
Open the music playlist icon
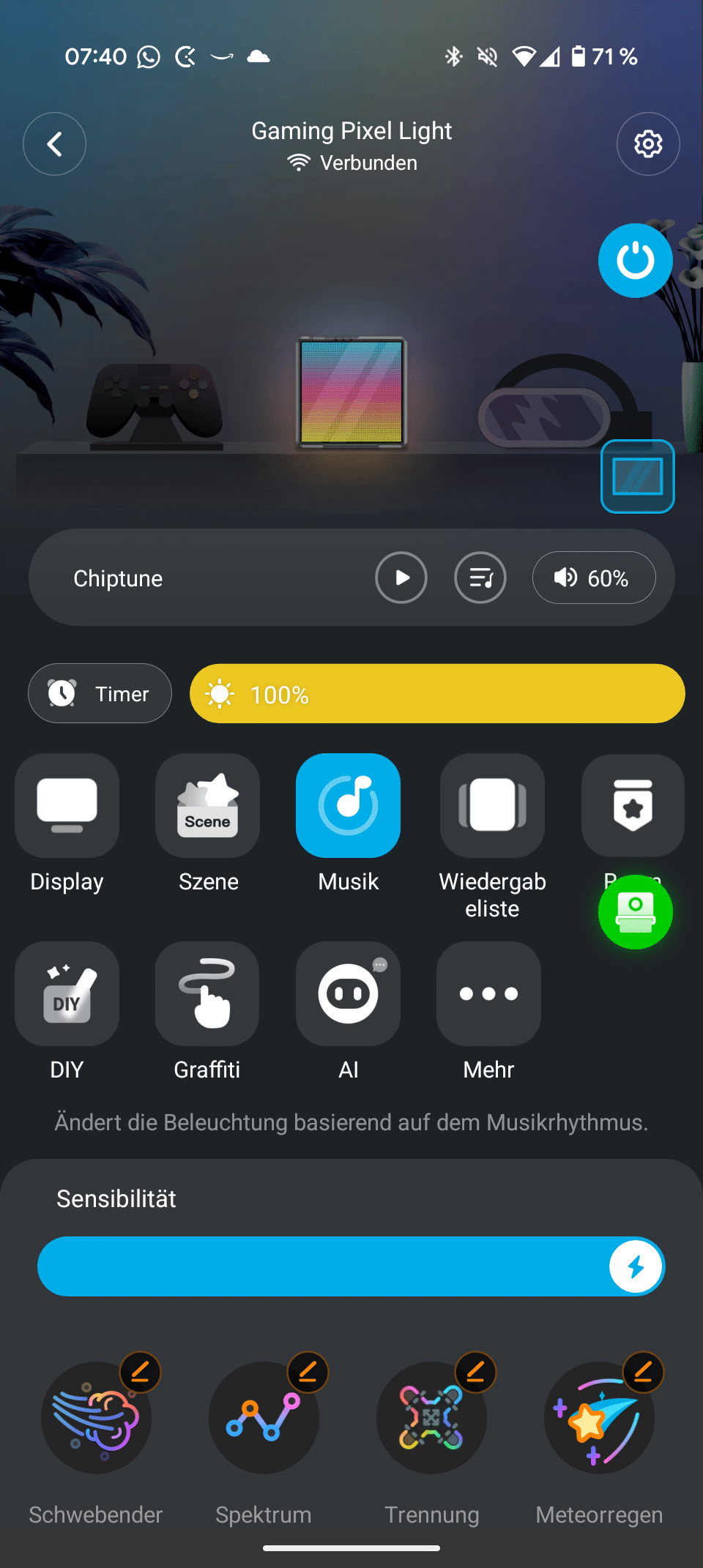pyautogui.click(x=480, y=578)
